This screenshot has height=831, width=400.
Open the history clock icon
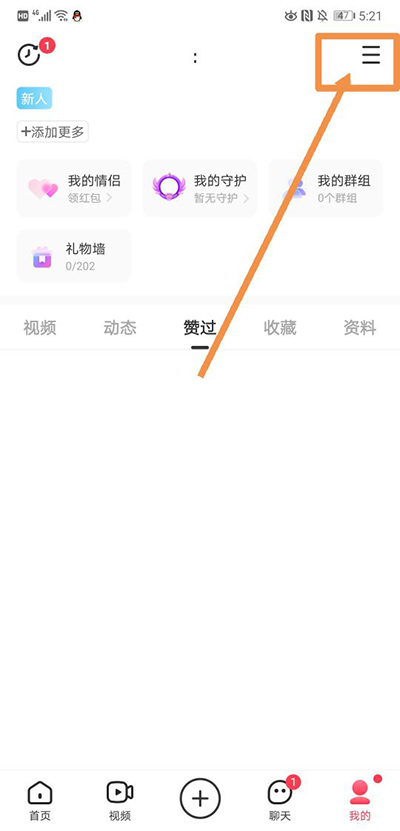coord(29,55)
